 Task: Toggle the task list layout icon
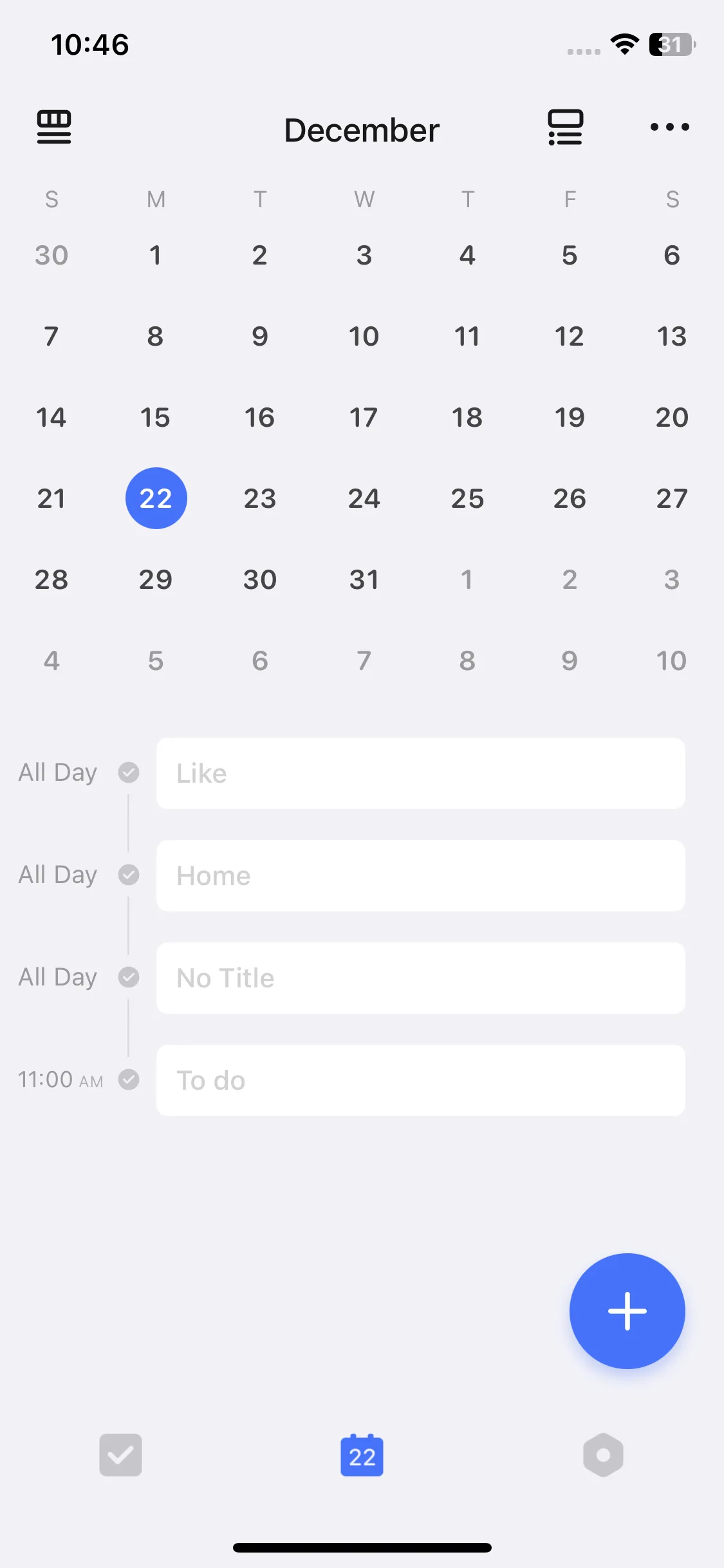(x=565, y=127)
